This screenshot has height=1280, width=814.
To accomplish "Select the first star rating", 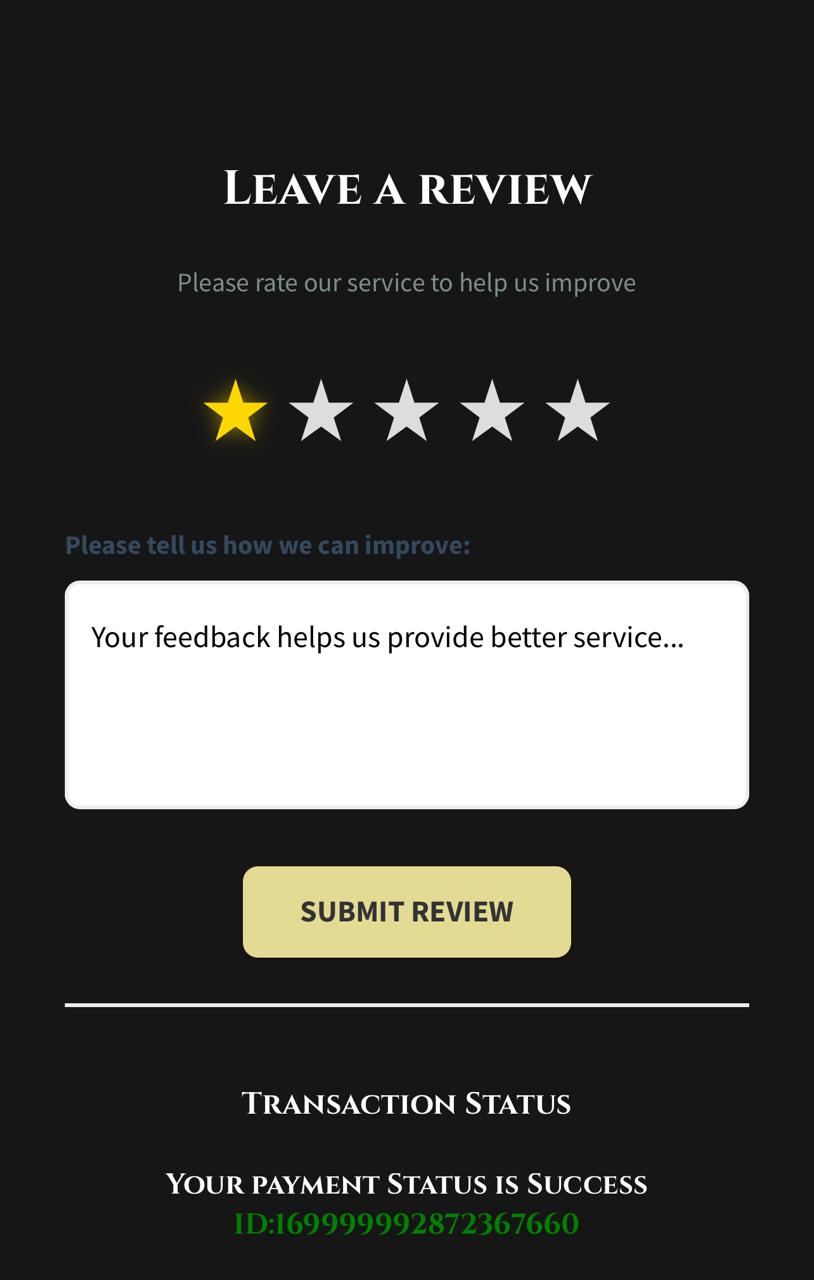I will click(236, 412).
